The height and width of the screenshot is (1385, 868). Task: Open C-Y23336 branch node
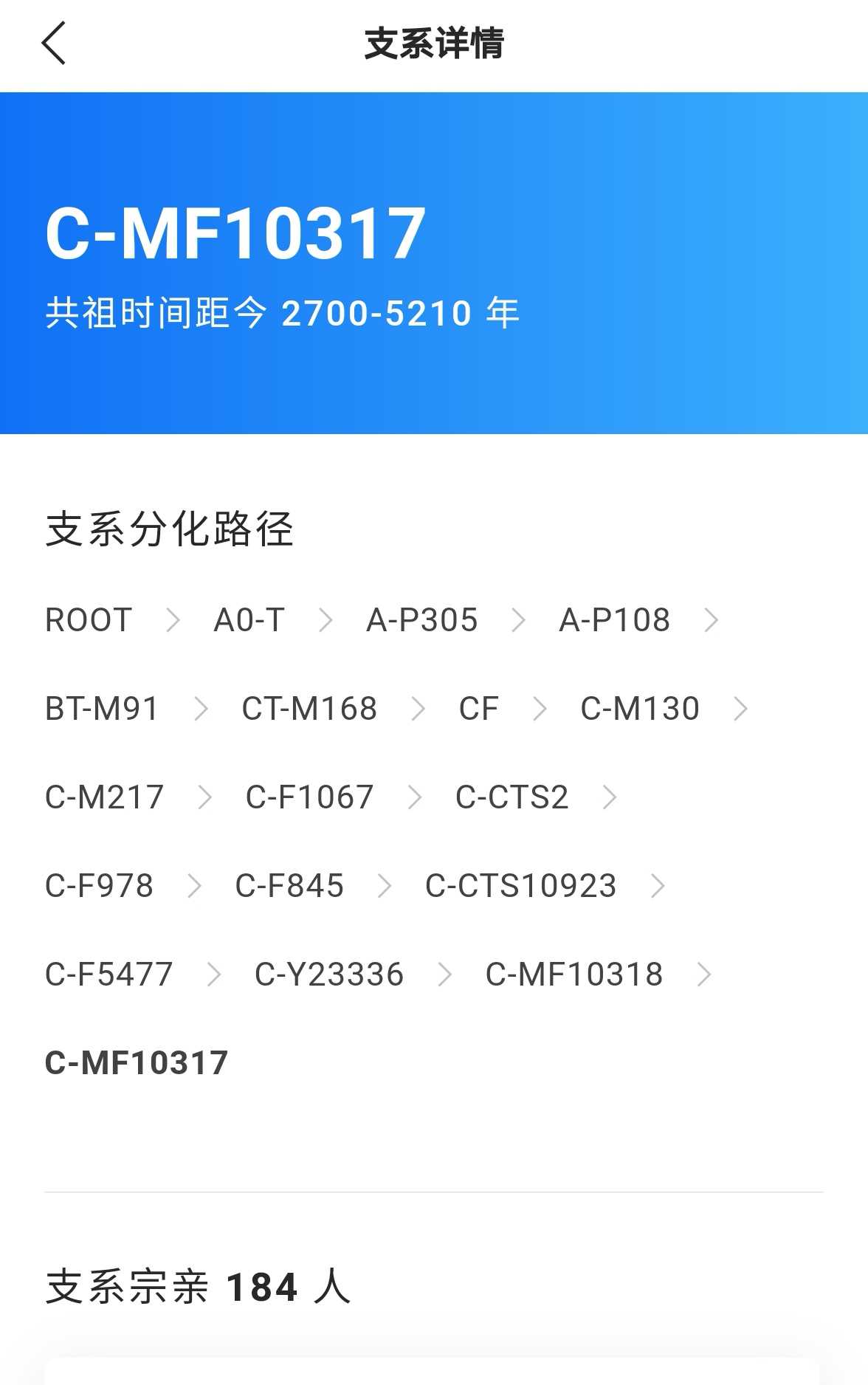click(329, 975)
